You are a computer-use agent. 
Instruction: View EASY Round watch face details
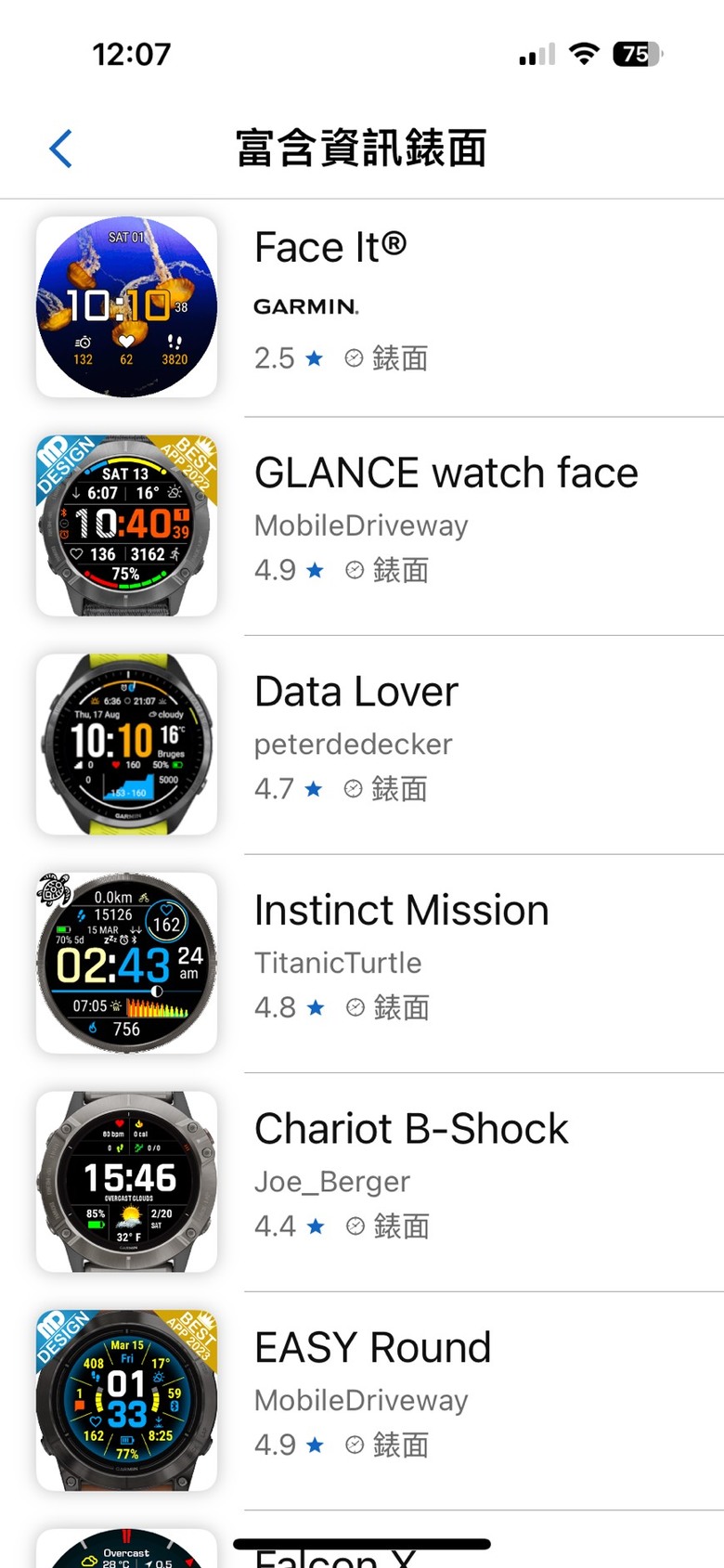(x=362, y=1401)
